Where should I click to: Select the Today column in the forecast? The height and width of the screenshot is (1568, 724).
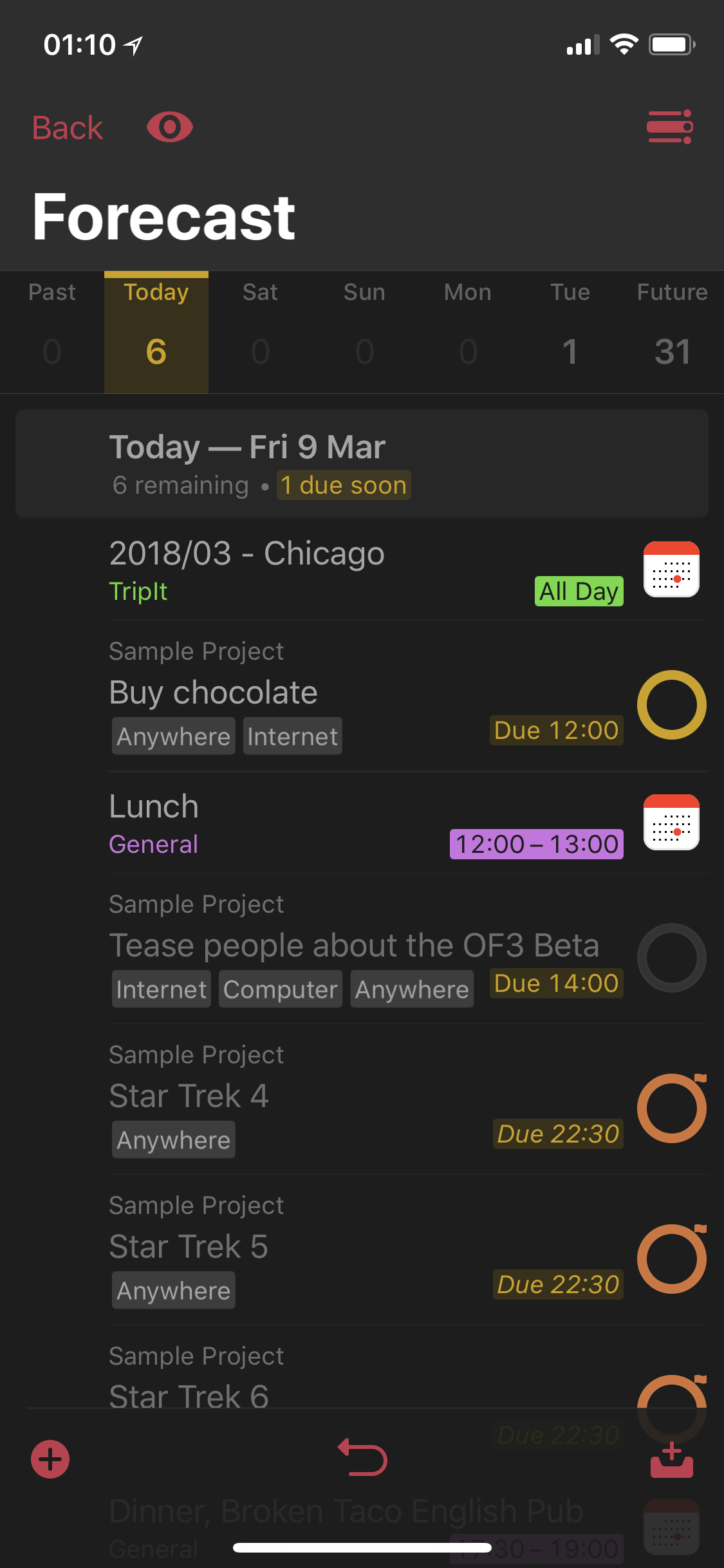pos(156,331)
